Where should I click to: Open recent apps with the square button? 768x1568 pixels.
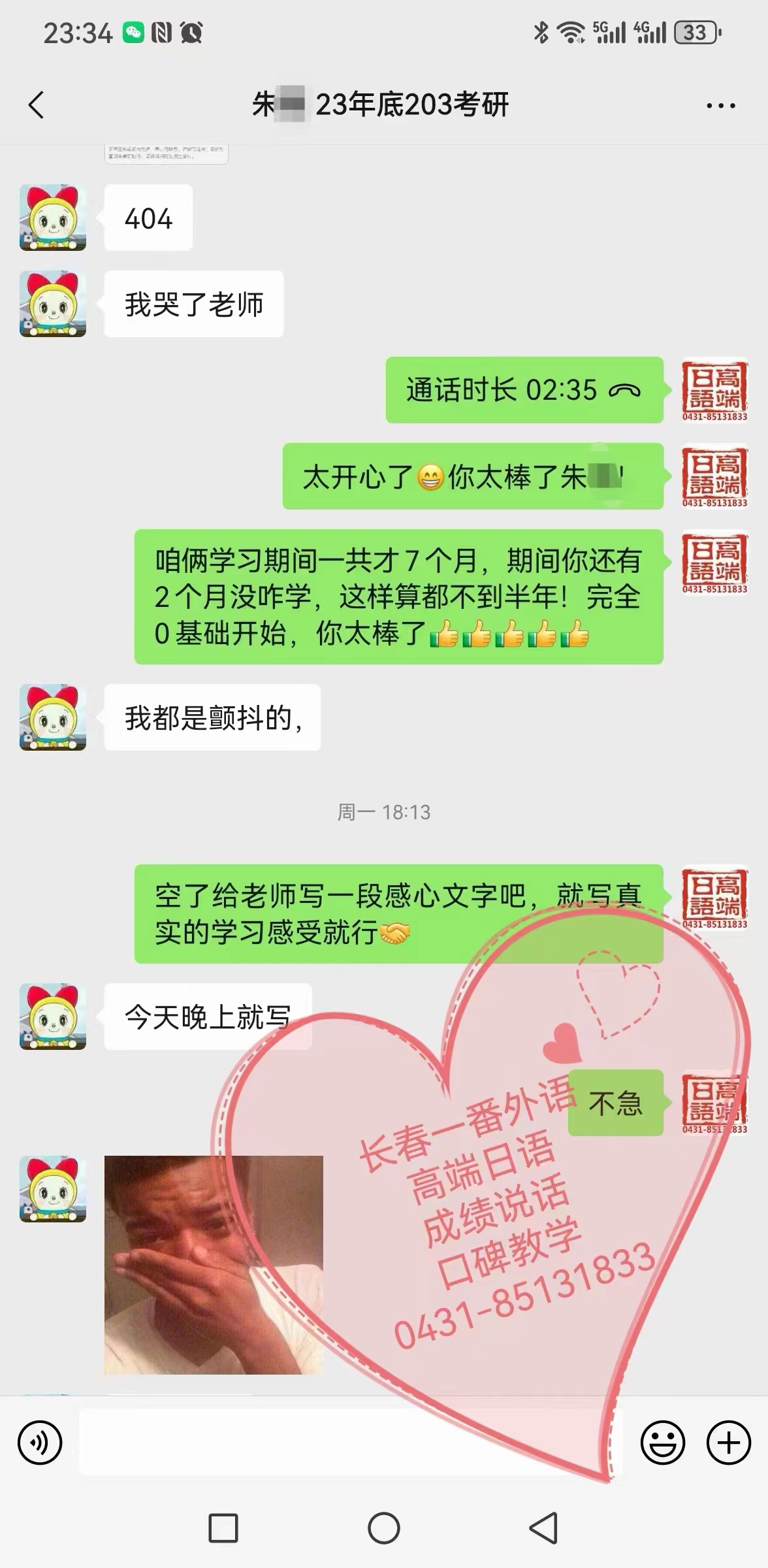coord(223,1528)
